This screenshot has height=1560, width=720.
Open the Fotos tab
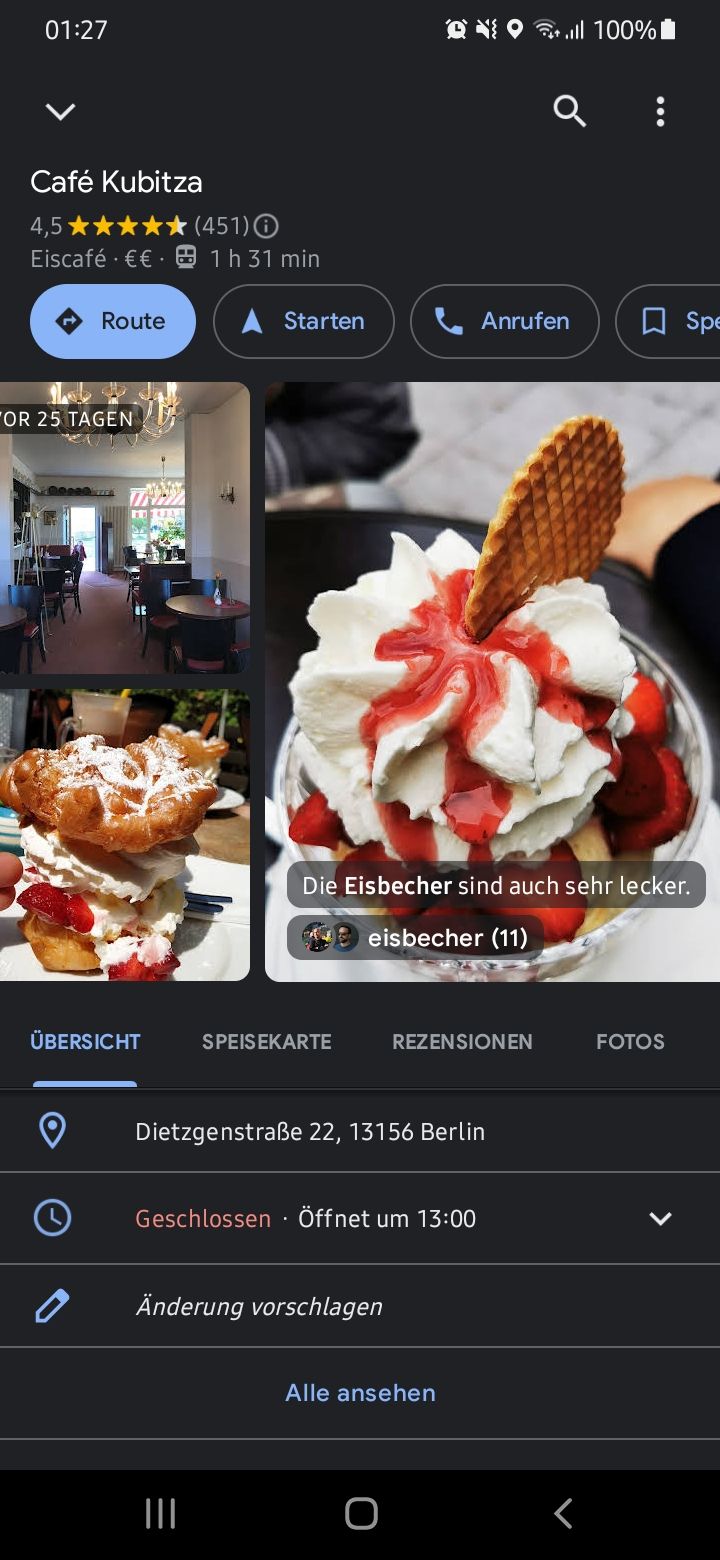point(630,1041)
